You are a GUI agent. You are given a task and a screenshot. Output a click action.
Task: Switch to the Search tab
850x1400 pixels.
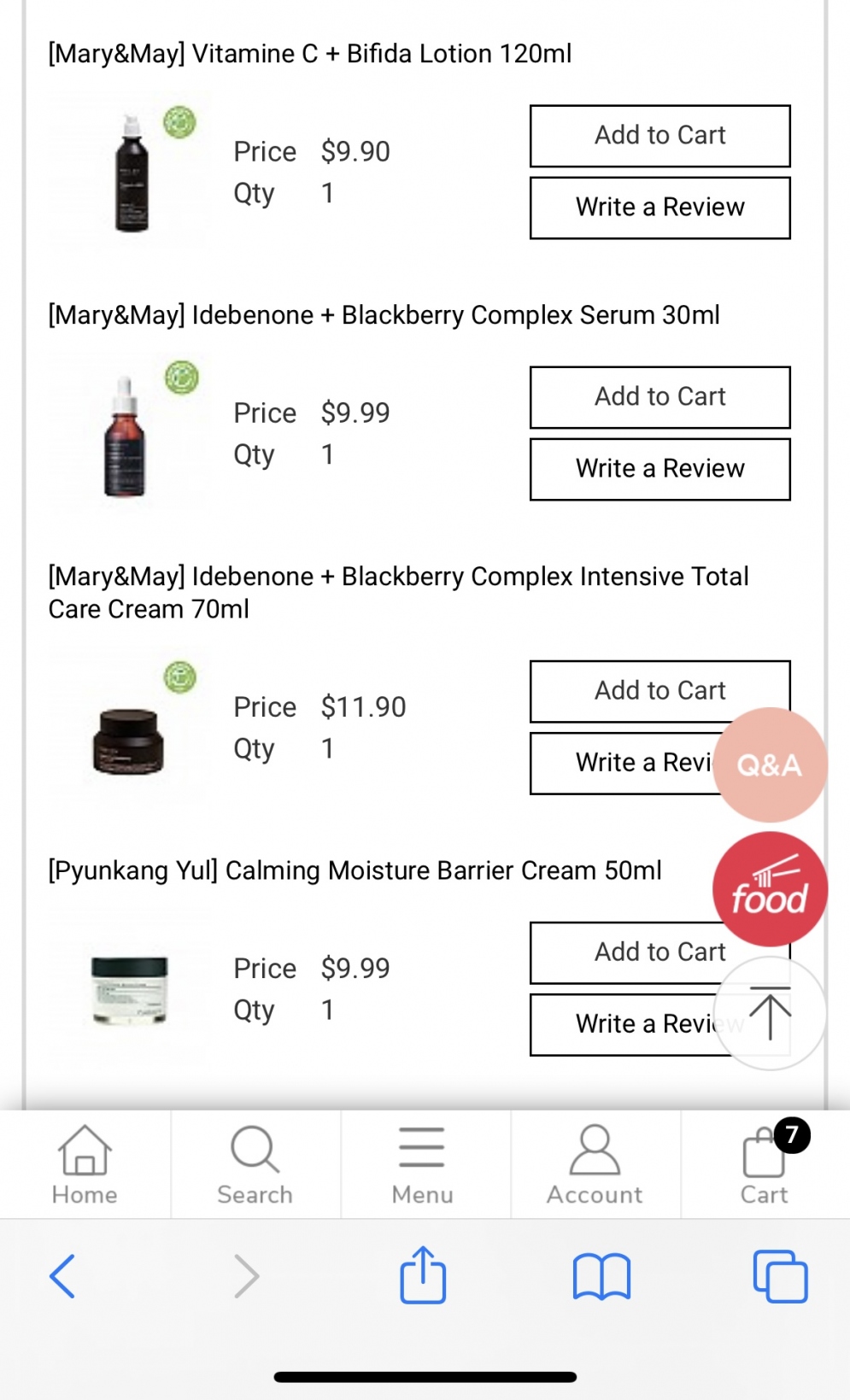(255, 1164)
